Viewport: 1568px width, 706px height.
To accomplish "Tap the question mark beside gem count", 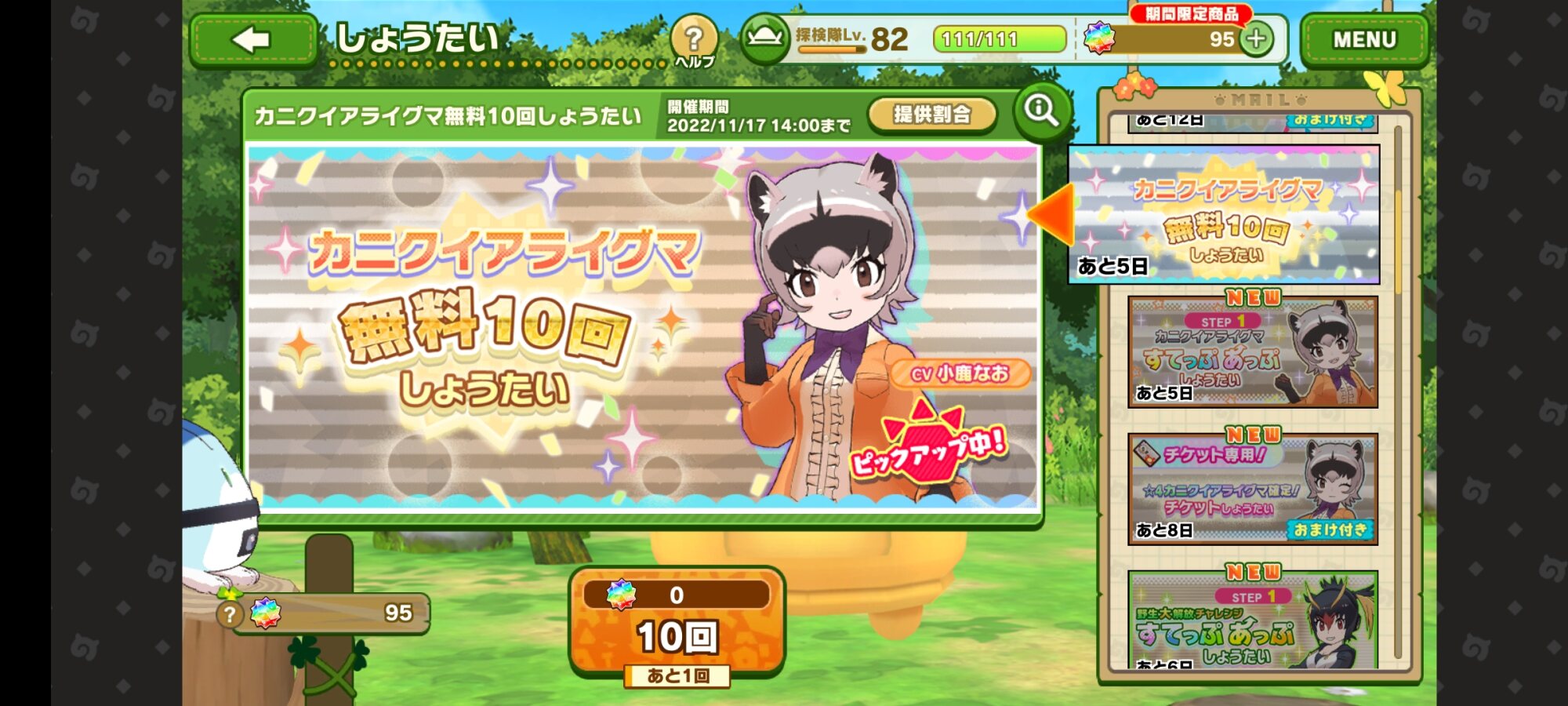I will [x=229, y=614].
